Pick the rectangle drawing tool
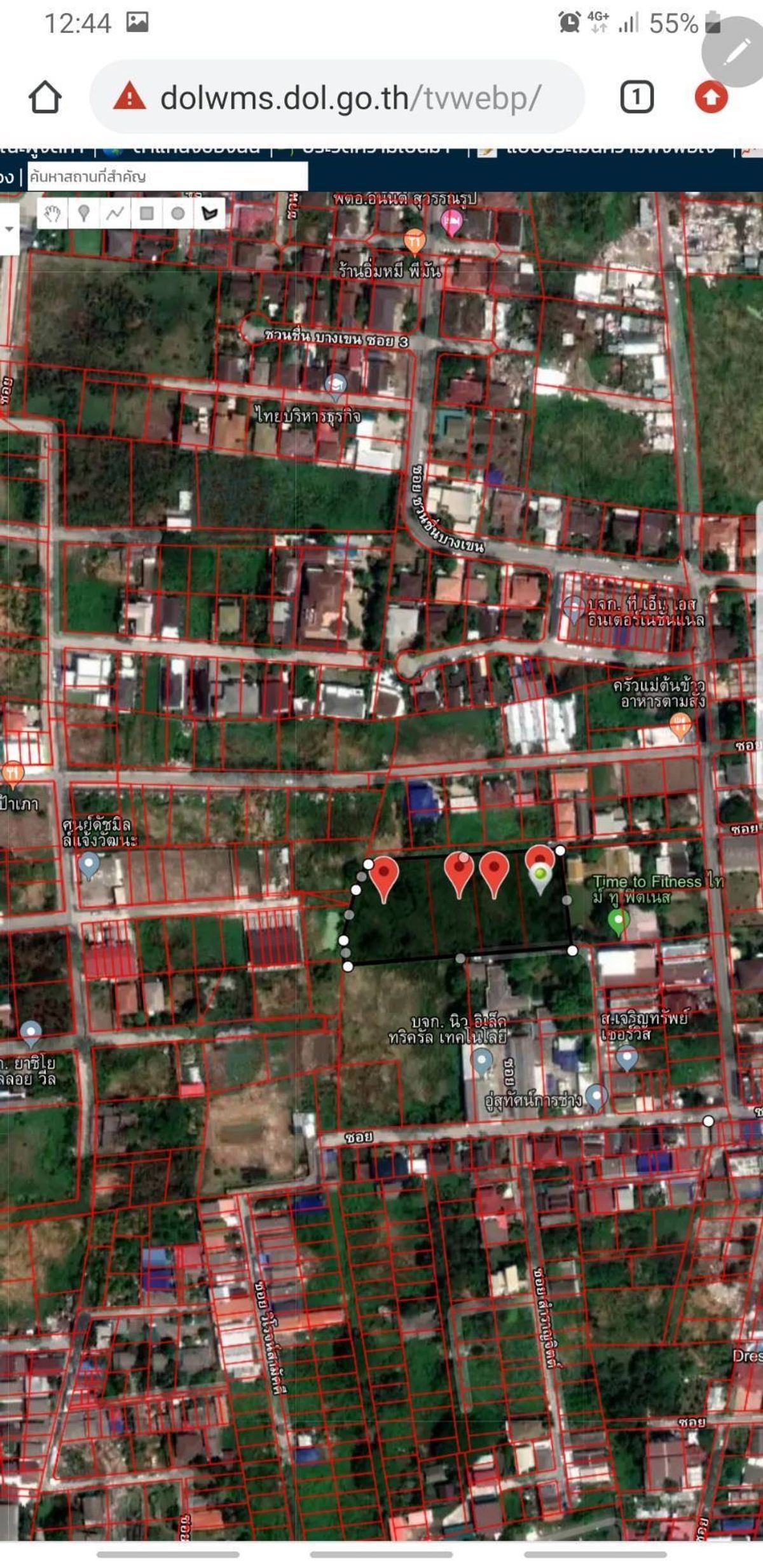Viewport: 763px width, 1568px height. pos(146,214)
